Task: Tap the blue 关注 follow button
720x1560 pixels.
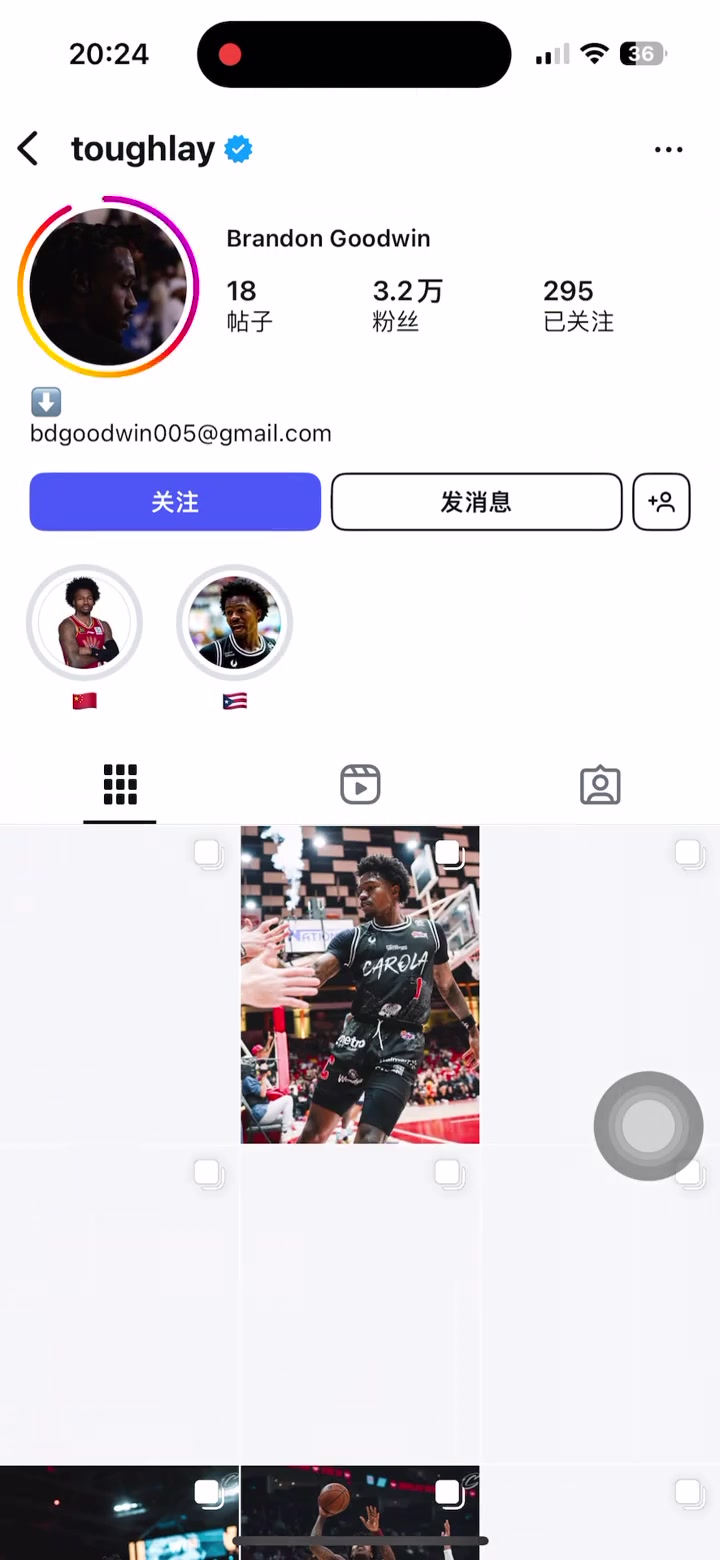Action: 175,502
